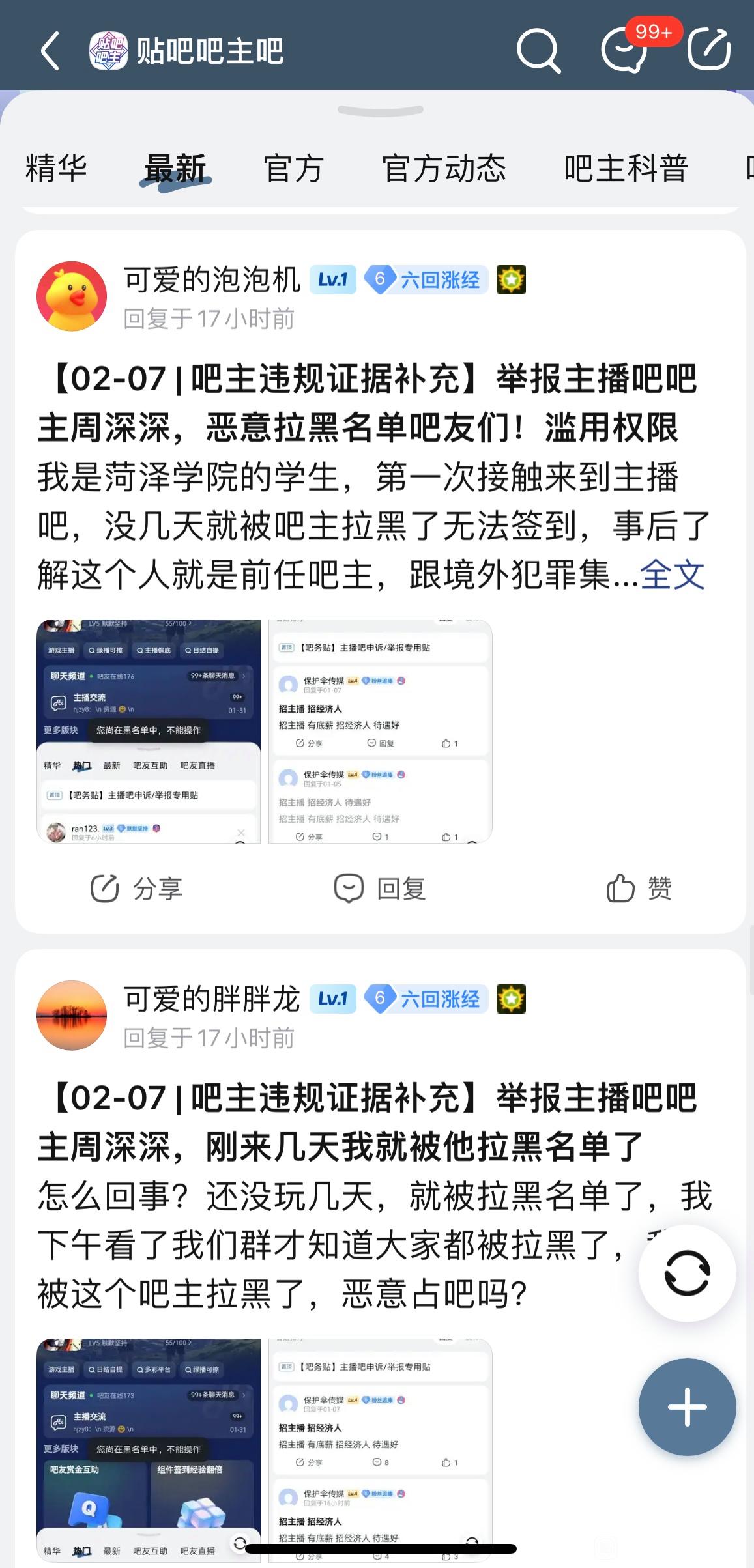The image size is (754, 1568).
Task: Go back using the top-left arrow
Action: [50, 51]
